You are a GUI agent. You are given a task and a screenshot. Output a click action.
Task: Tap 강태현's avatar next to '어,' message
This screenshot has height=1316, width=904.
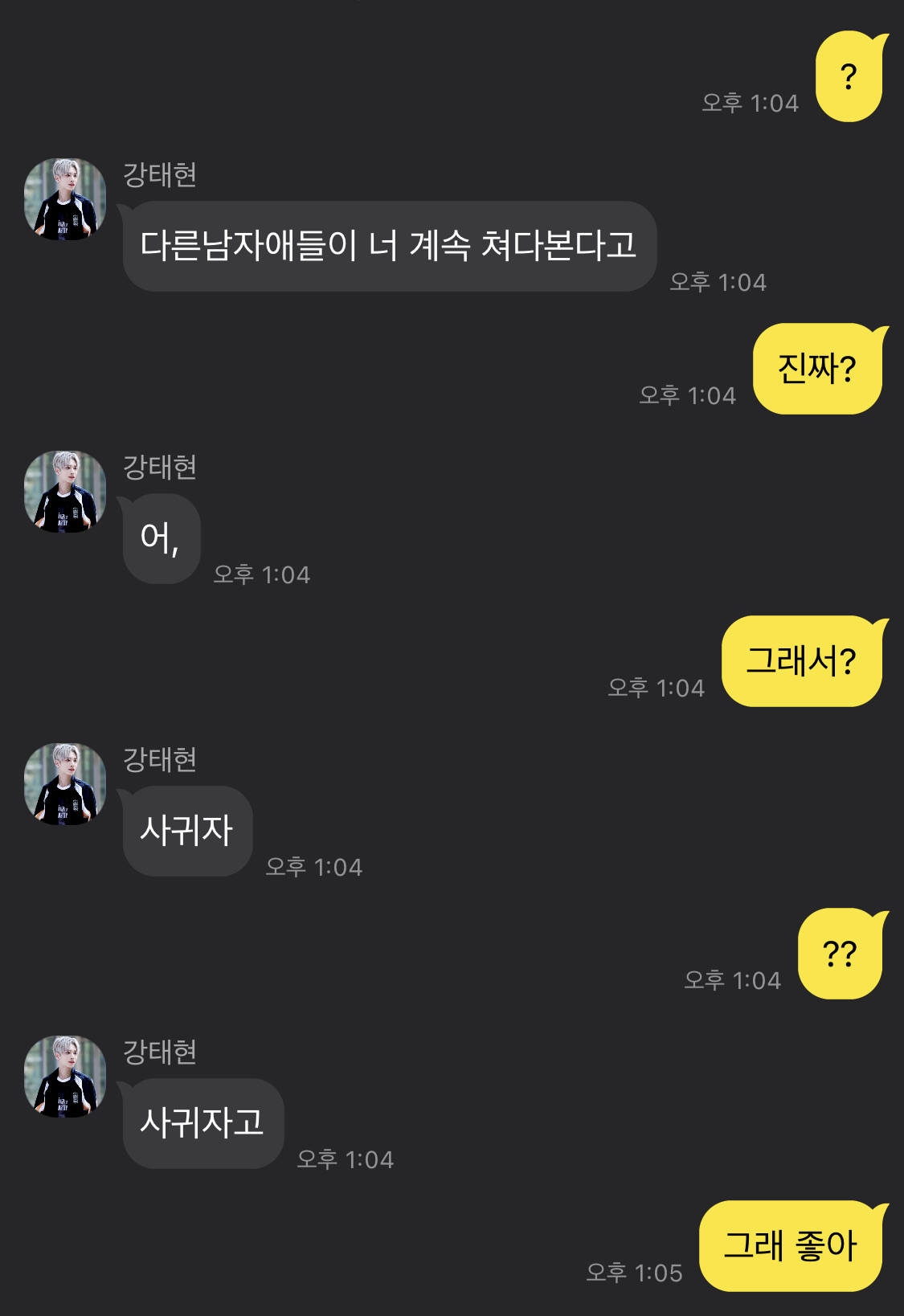[65, 492]
